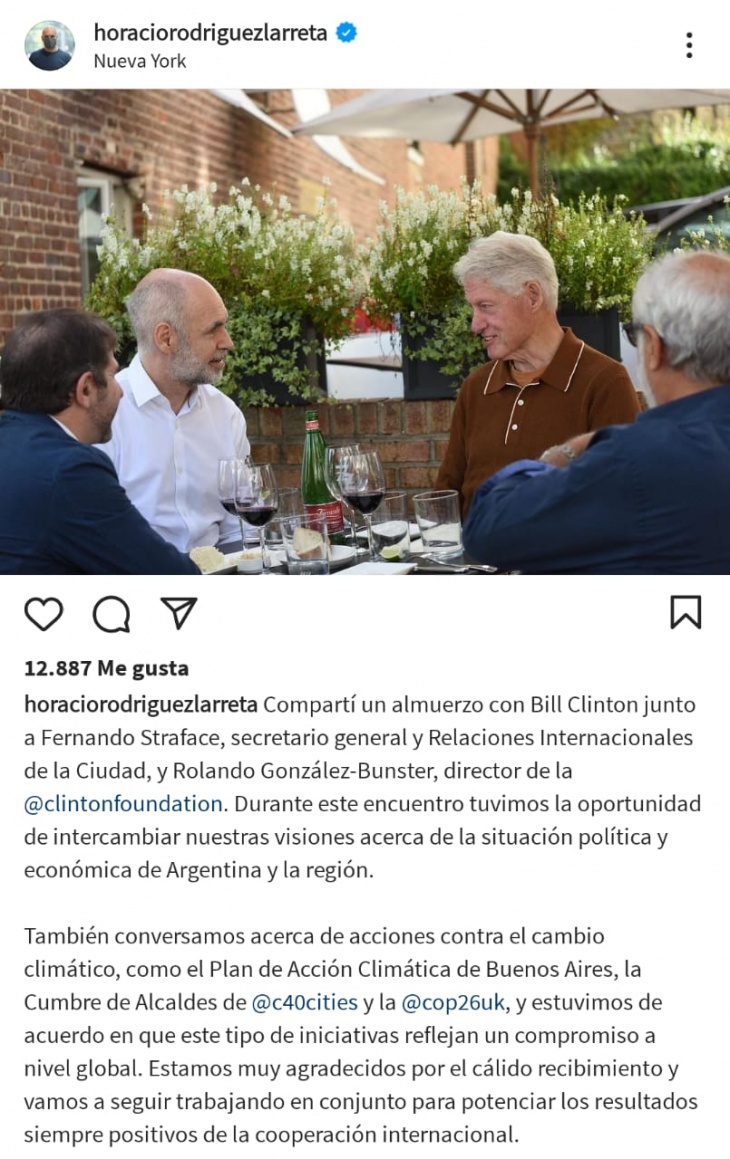The height and width of the screenshot is (1159, 730).
Task: Open the comments on this post
Action: (x=111, y=613)
